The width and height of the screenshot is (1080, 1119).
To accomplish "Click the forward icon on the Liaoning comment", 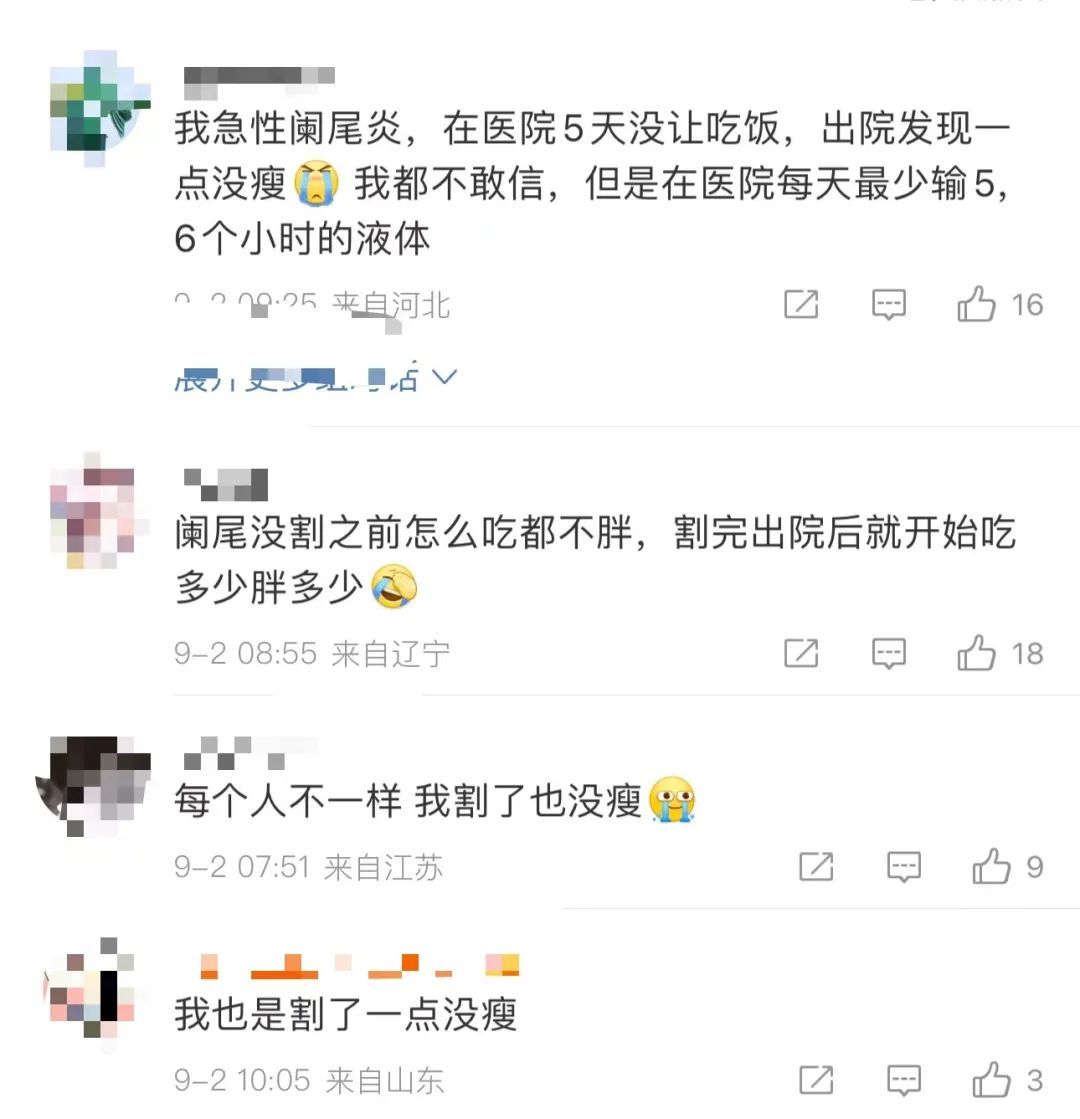I will pyautogui.click(x=800, y=652).
